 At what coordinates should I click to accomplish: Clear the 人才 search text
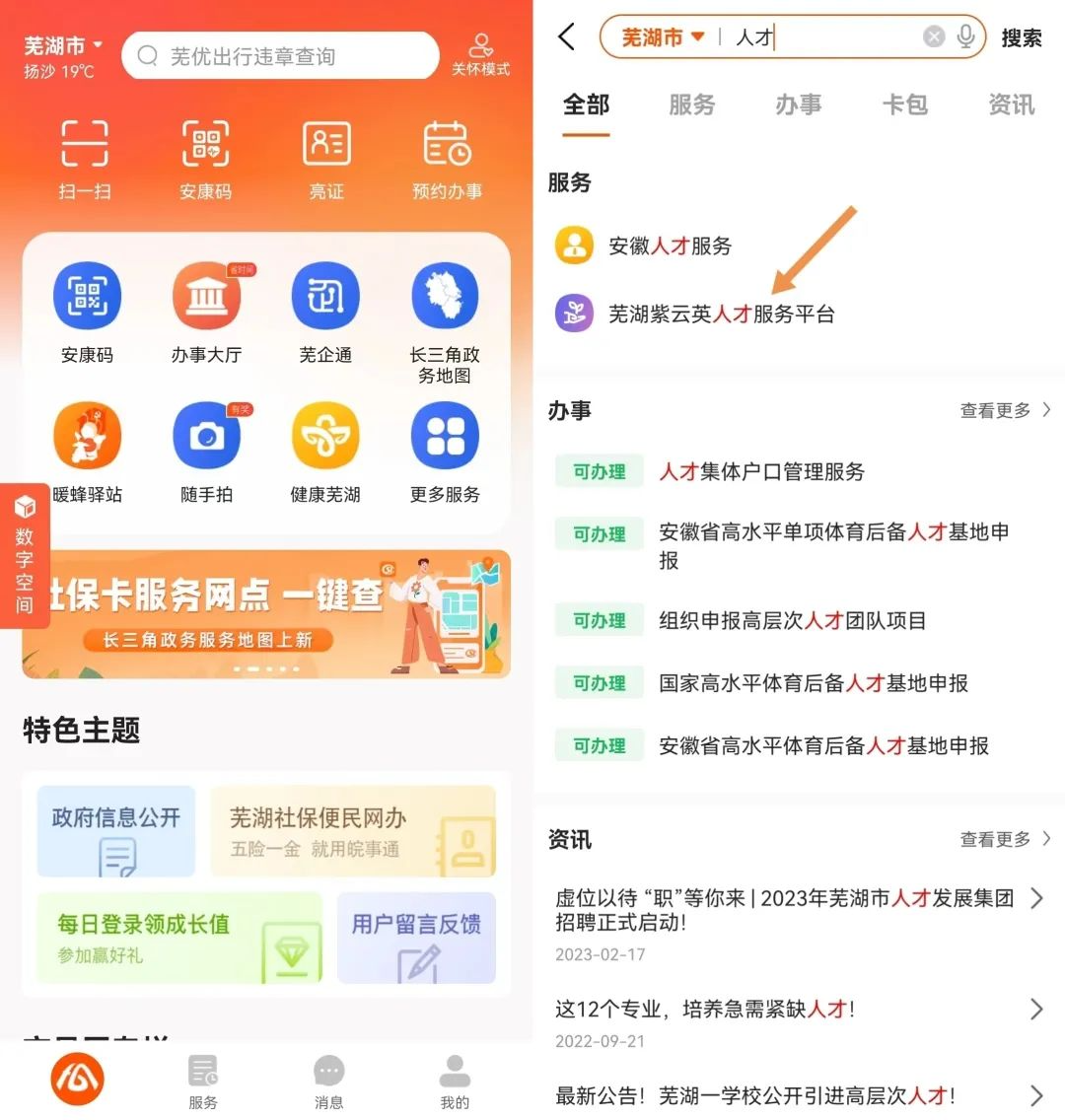[x=933, y=37]
